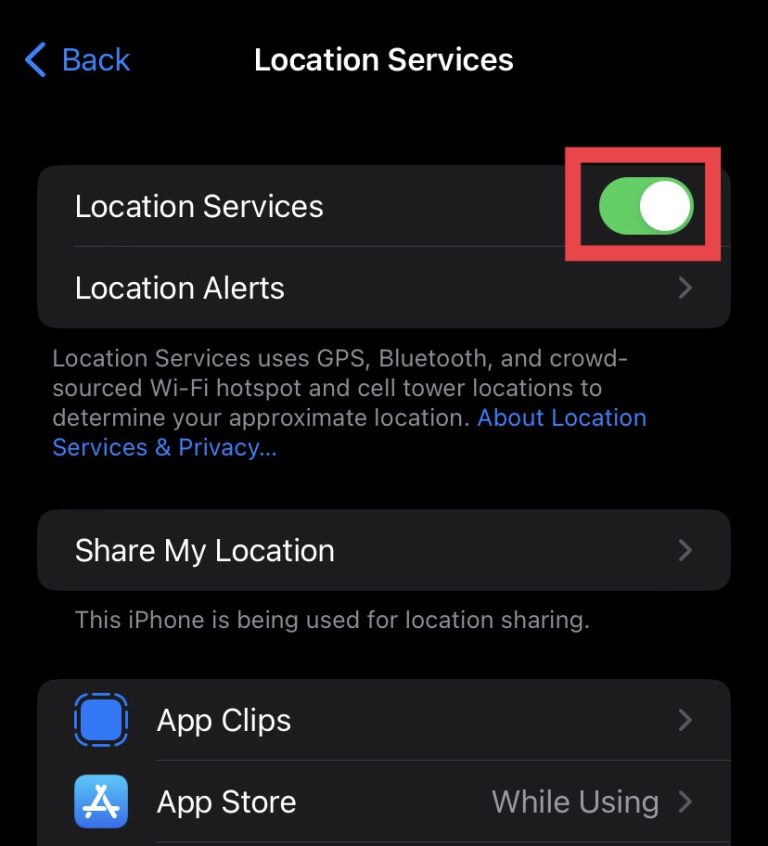Tap the App Clips row label
This screenshot has width=768, height=846.
[223, 719]
